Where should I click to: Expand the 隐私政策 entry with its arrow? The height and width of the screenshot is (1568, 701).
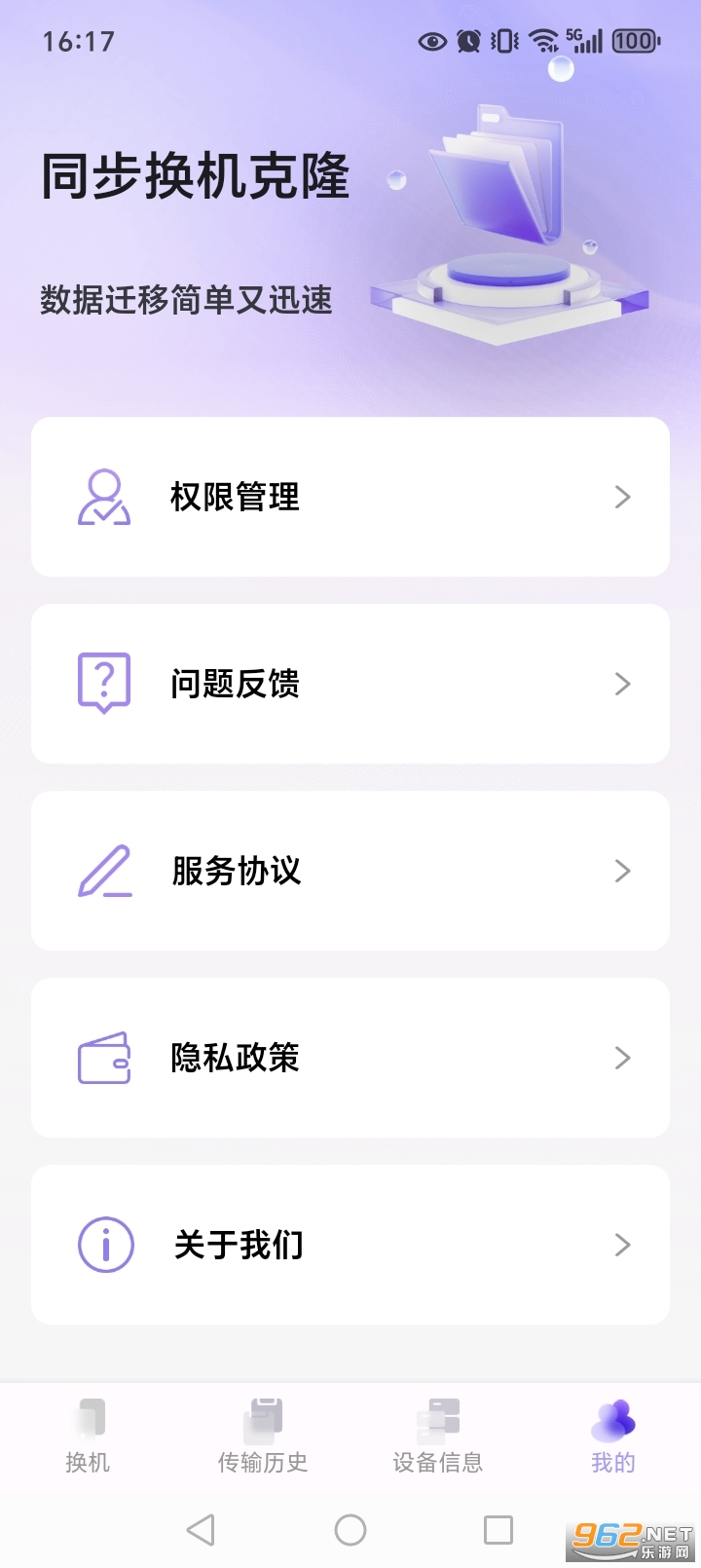623,1058
